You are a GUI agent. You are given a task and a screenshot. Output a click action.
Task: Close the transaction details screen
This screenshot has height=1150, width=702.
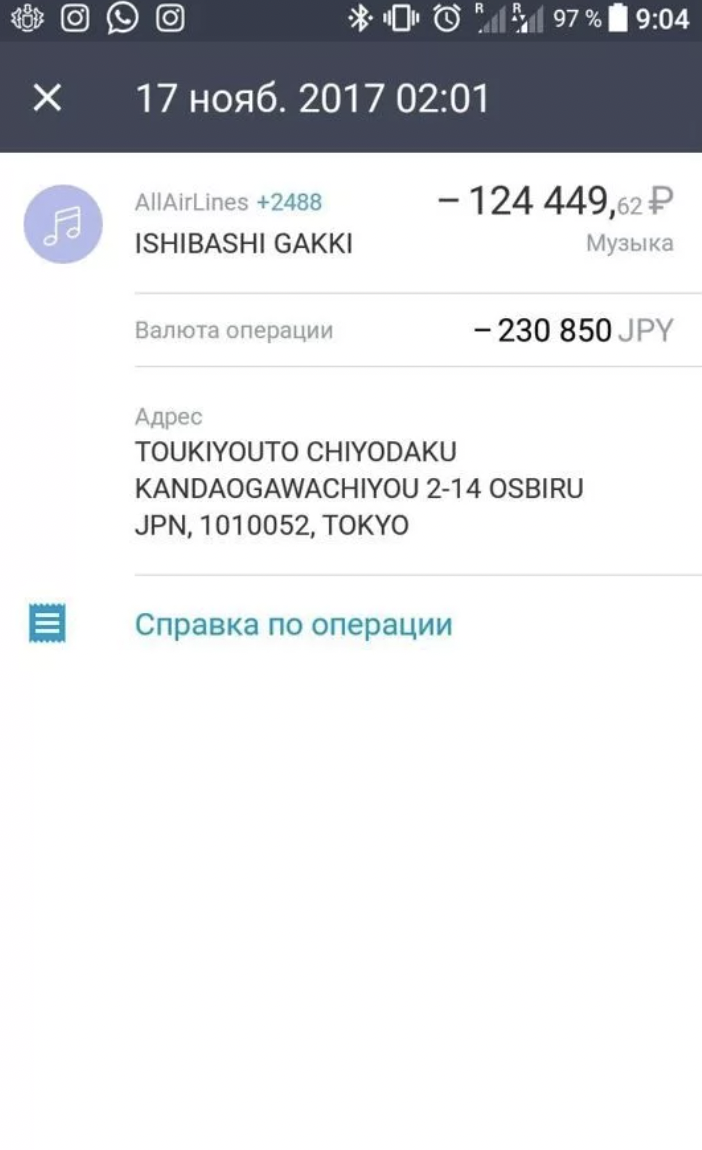[47, 98]
